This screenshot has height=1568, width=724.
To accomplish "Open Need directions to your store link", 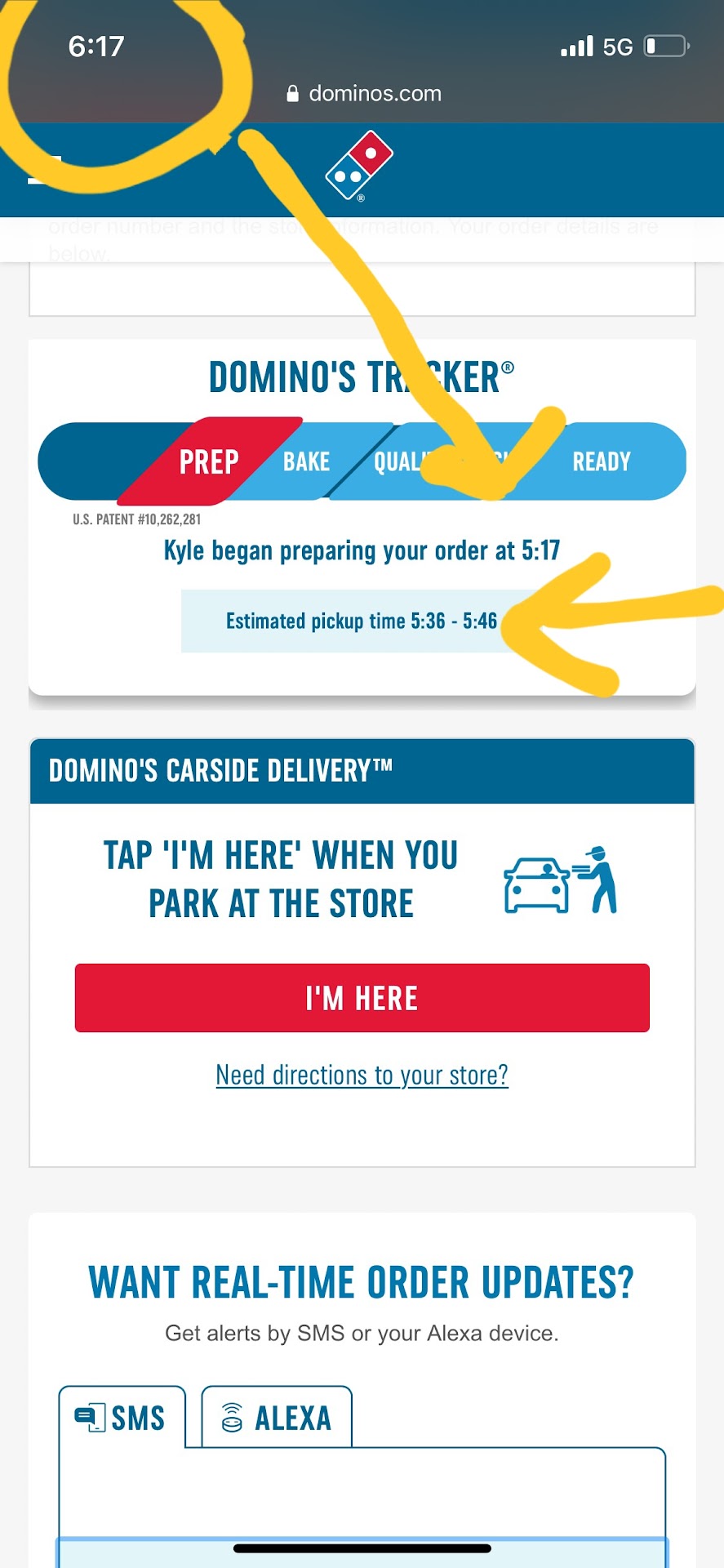I will tap(362, 1075).
